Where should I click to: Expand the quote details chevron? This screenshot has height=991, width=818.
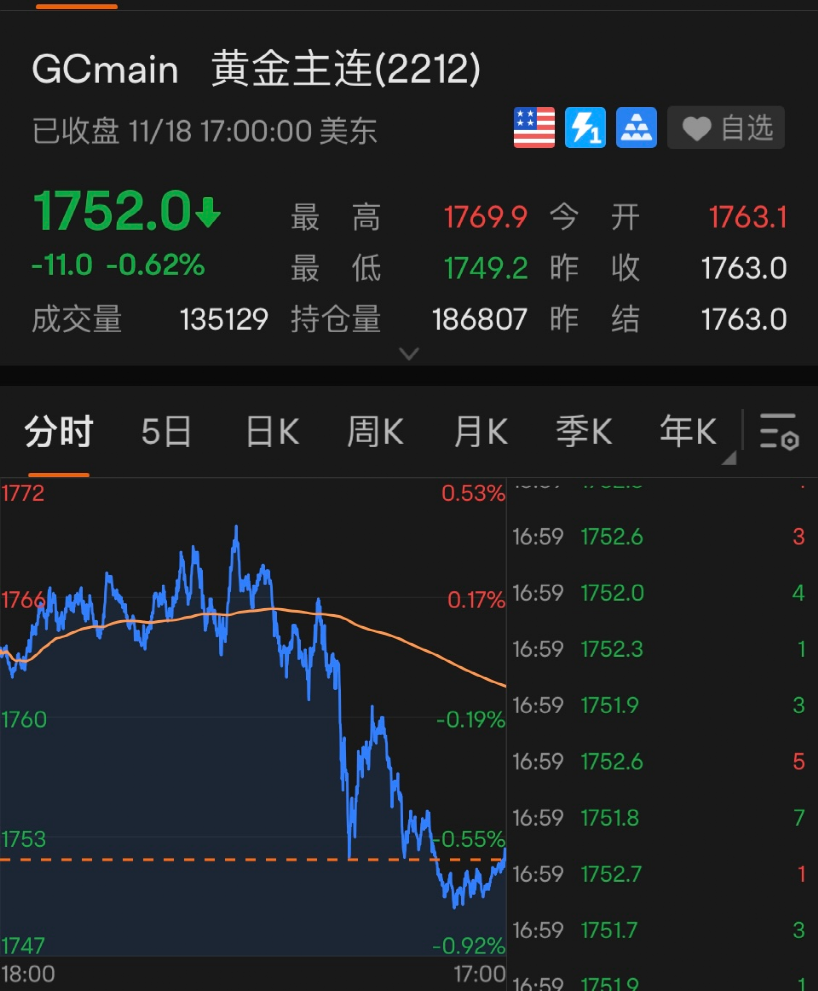(409, 353)
